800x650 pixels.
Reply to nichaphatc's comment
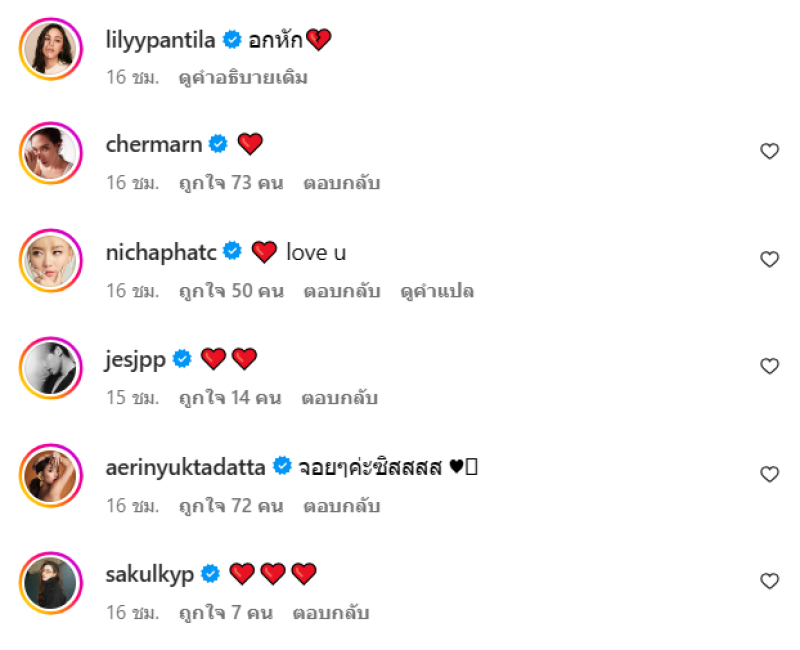coord(341,291)
